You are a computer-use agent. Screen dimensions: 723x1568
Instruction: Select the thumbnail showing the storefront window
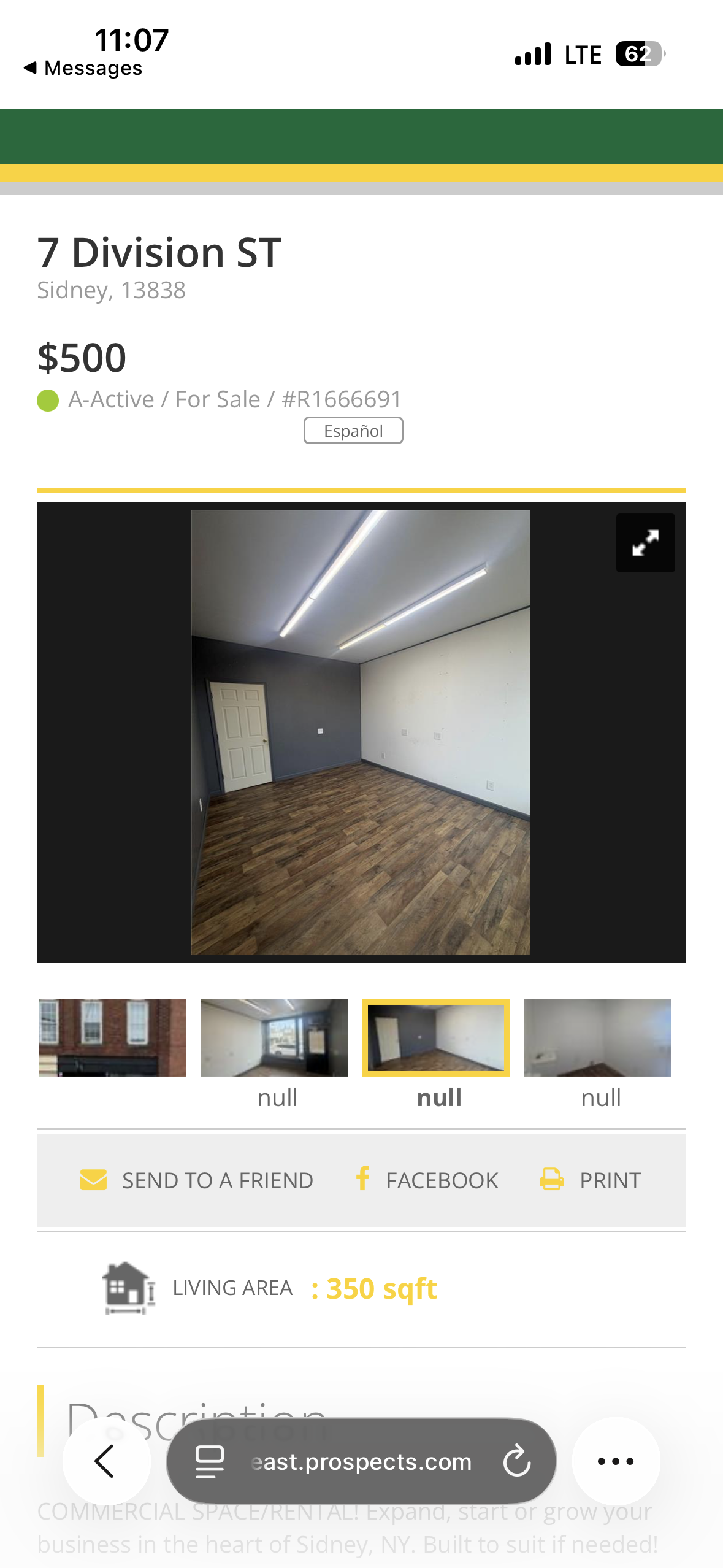pyautogui.click(x=274, y=1037)
